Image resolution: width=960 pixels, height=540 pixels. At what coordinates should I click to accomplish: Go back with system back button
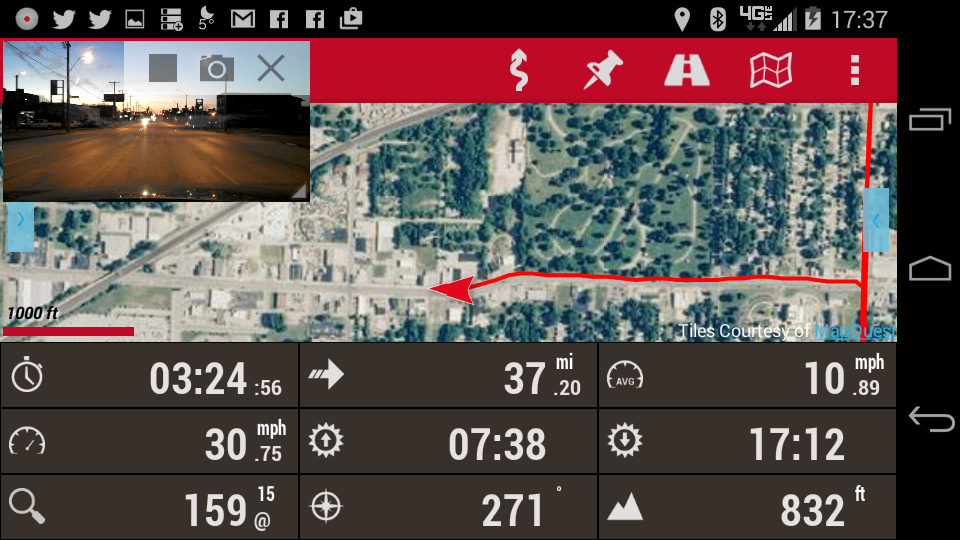click(930, 419)
